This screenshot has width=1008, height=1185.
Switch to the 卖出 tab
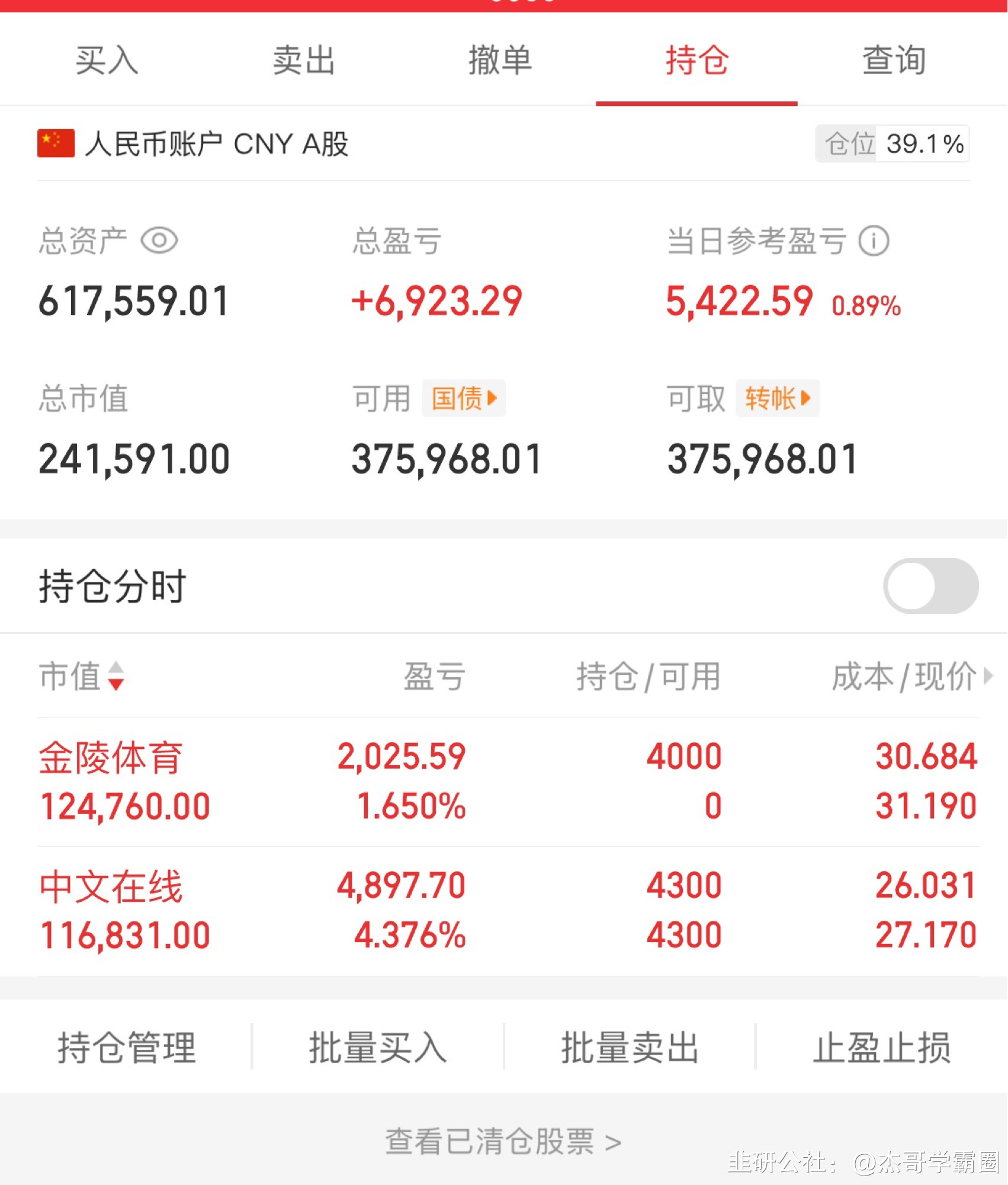(304, 59)
